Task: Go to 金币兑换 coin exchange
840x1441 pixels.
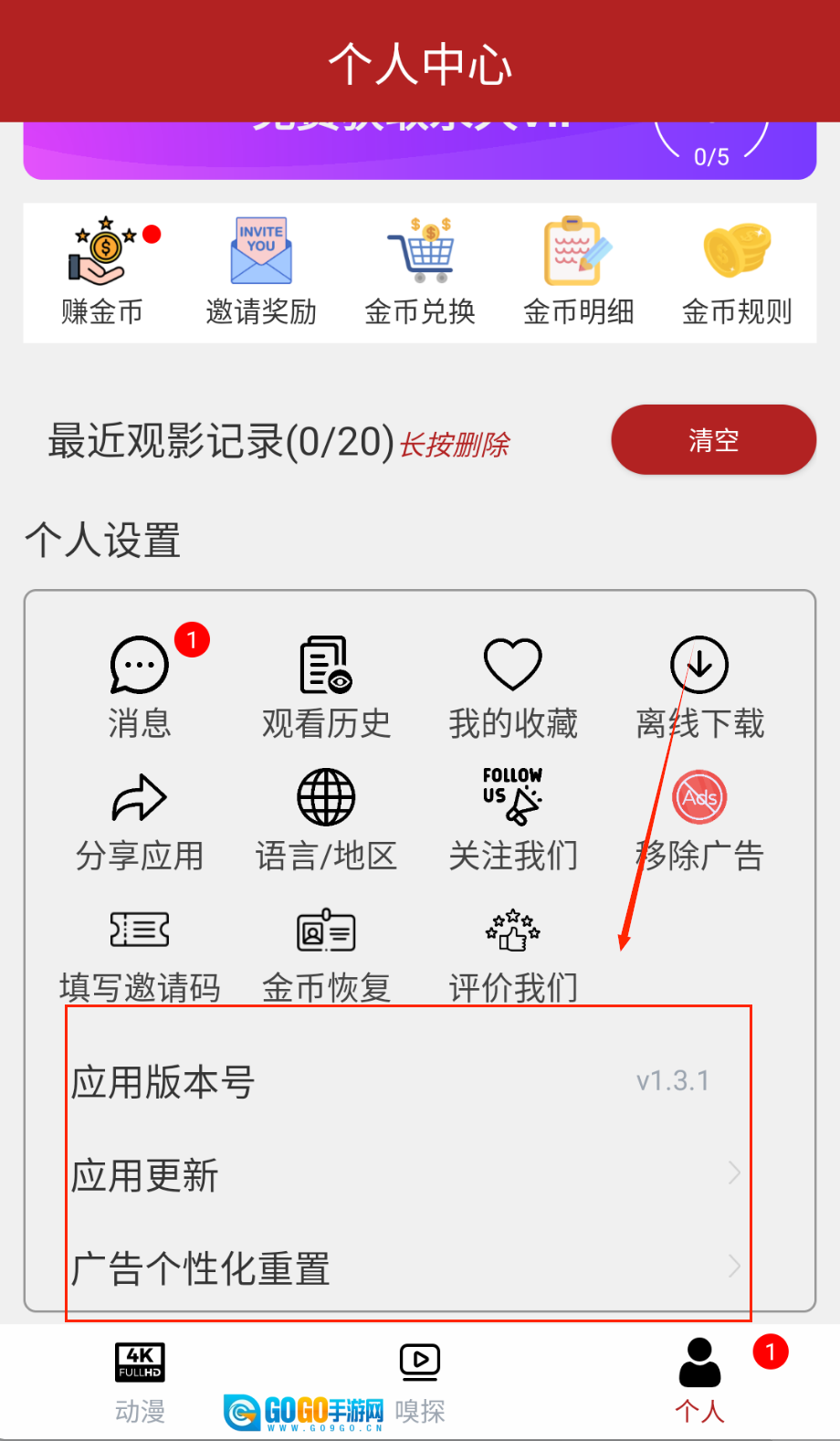Action: tap(420, 272)
